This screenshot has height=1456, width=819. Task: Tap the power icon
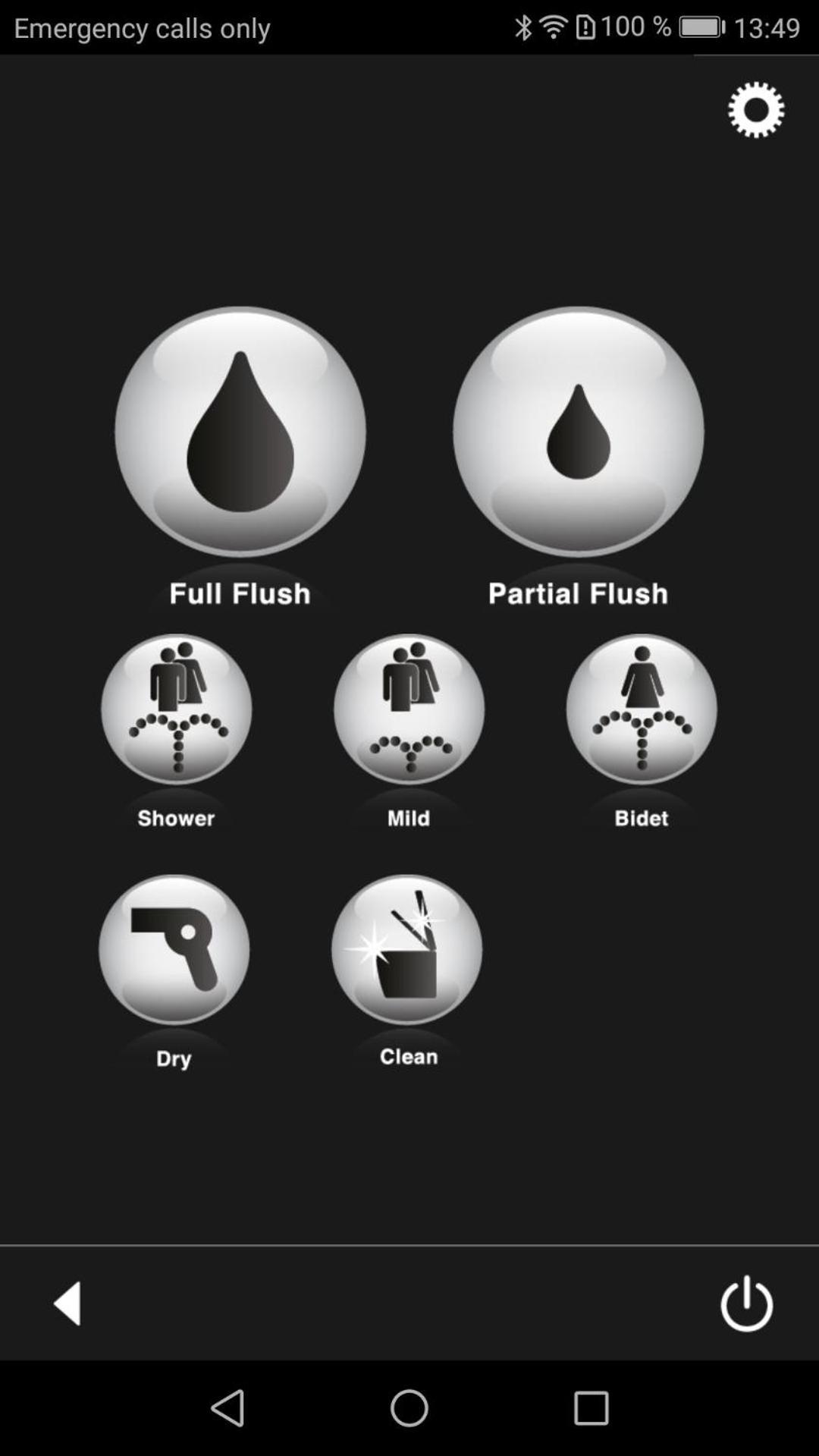[x=747, y=1303]
